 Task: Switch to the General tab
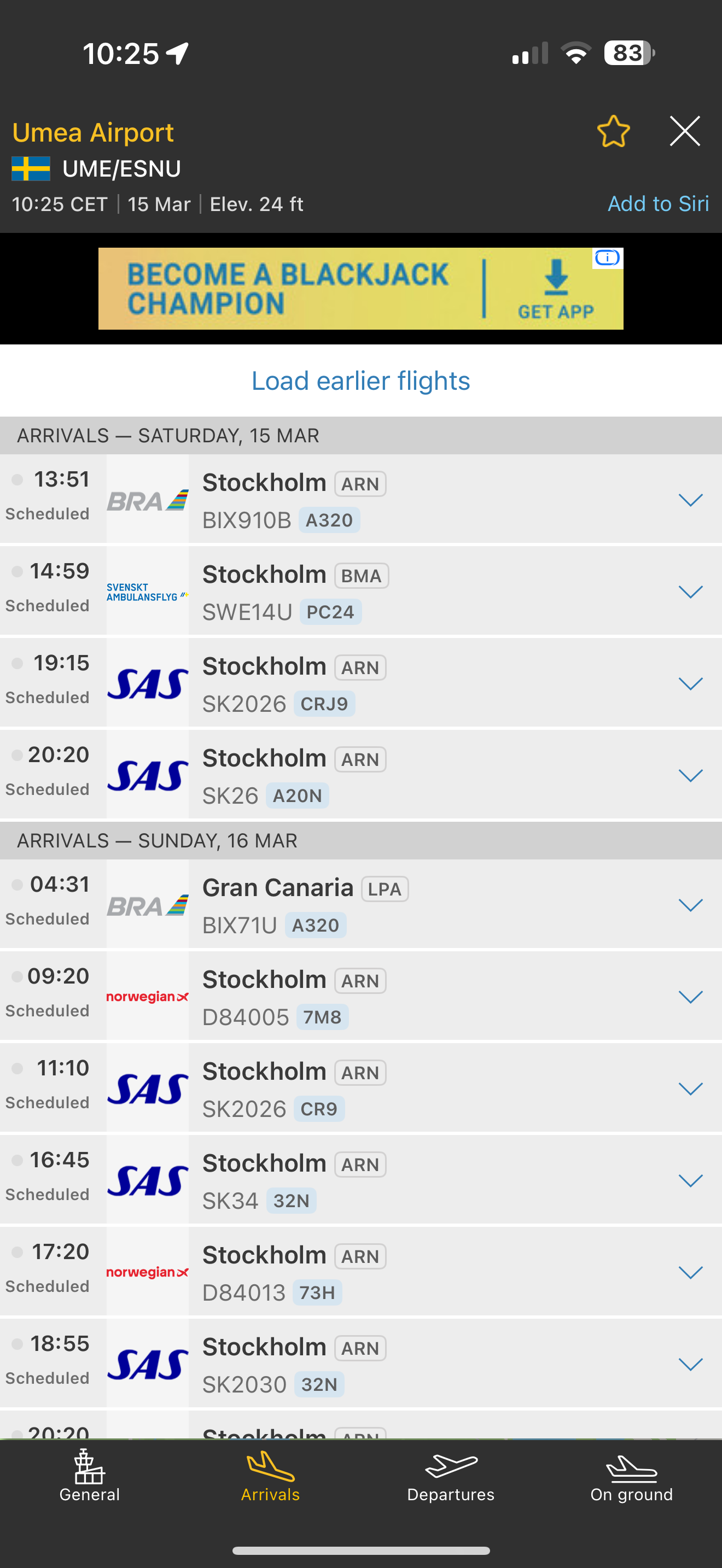coord(90,1476)
